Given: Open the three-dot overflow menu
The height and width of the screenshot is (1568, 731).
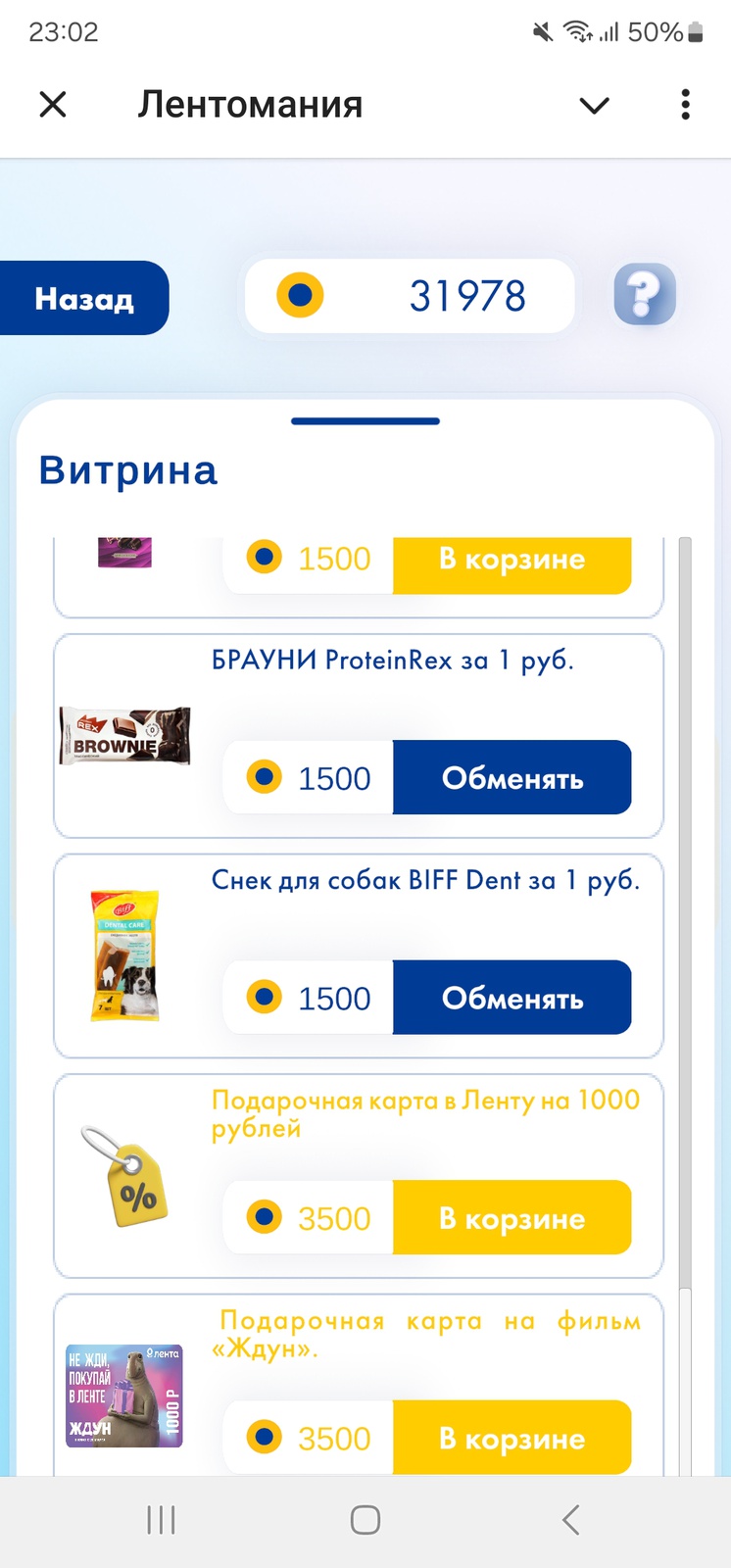Looking at the screenshot, I should pyautogui.click(x=685, y=105).
